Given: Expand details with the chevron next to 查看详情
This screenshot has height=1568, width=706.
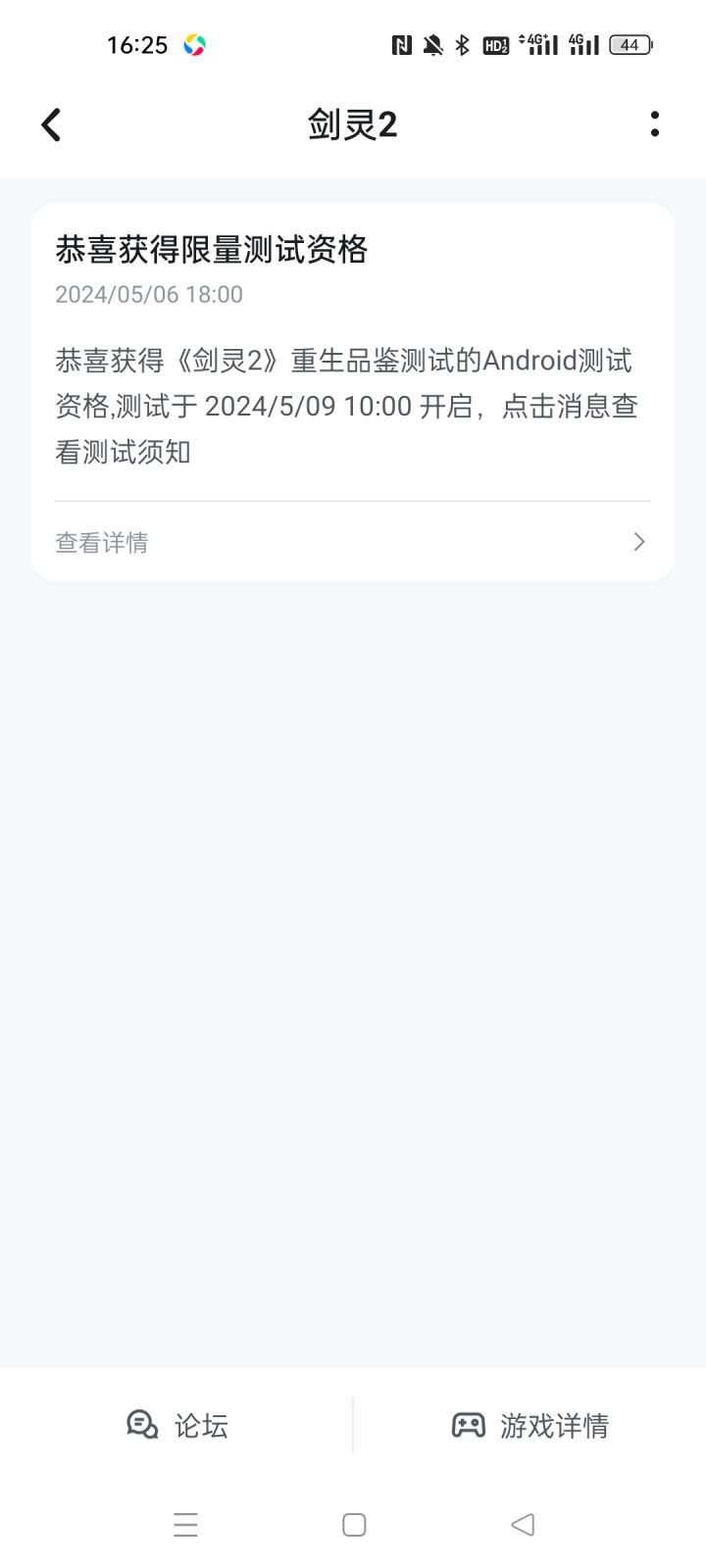Looking at the screenshot, I should tap(637, 541).
